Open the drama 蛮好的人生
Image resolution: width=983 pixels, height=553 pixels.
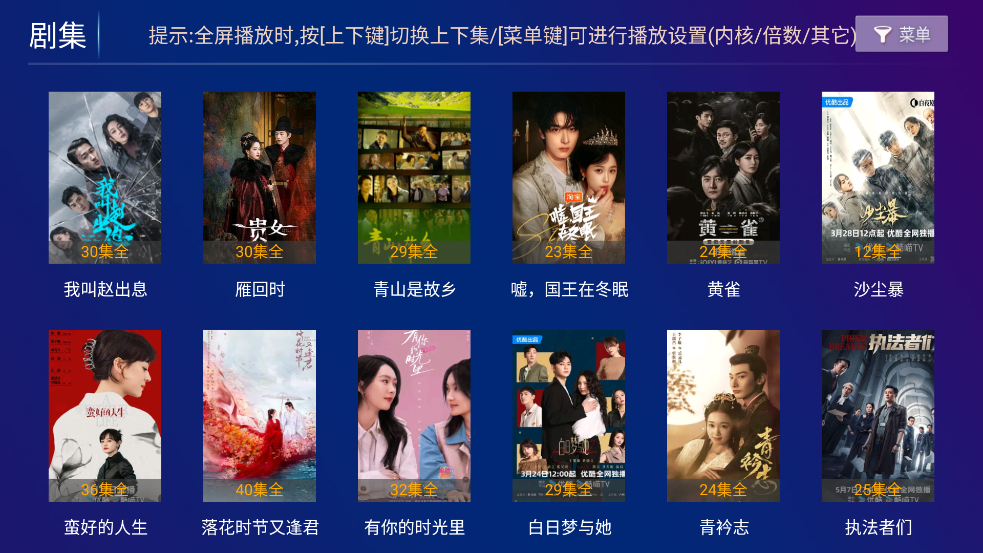coord(105,416)
